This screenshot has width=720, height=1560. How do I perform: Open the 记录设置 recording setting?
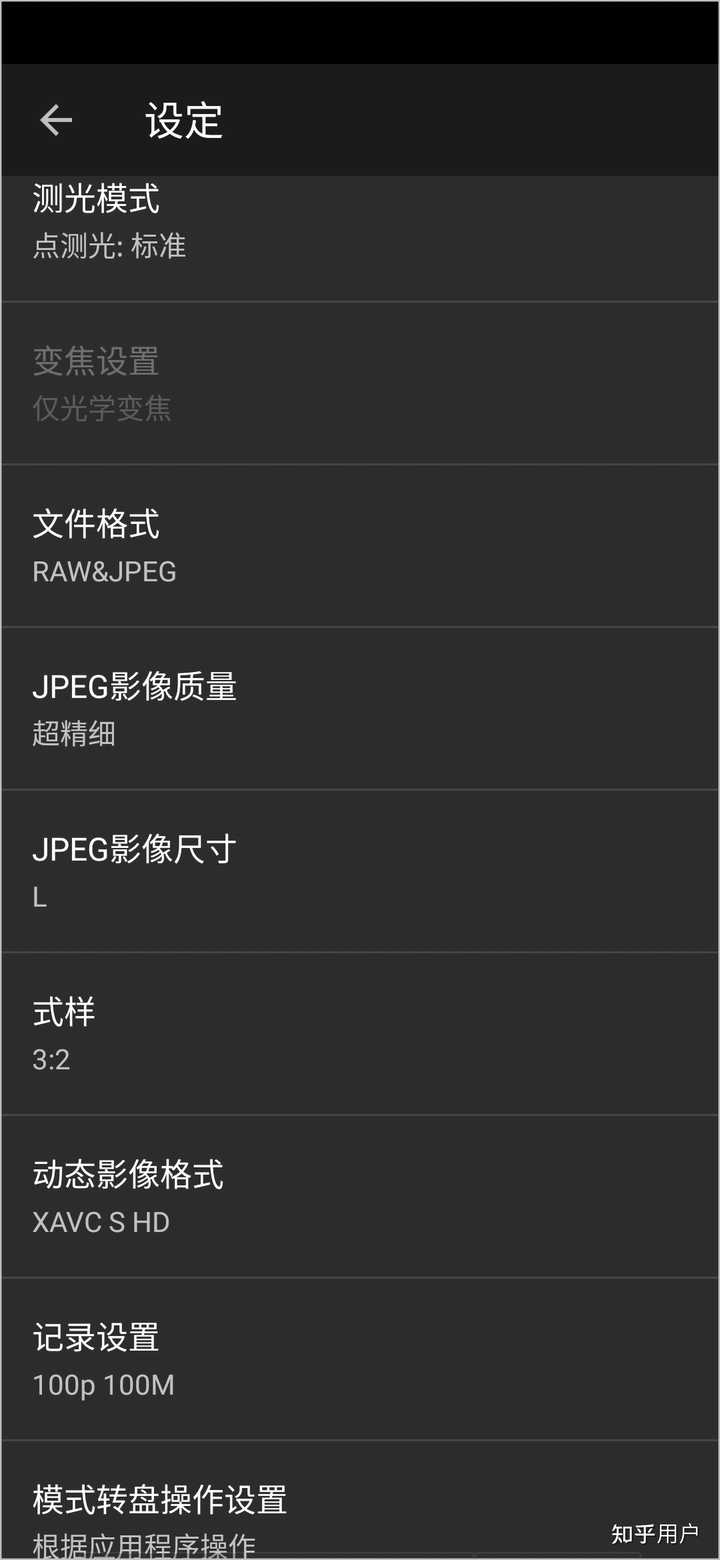pos(95,1337)
